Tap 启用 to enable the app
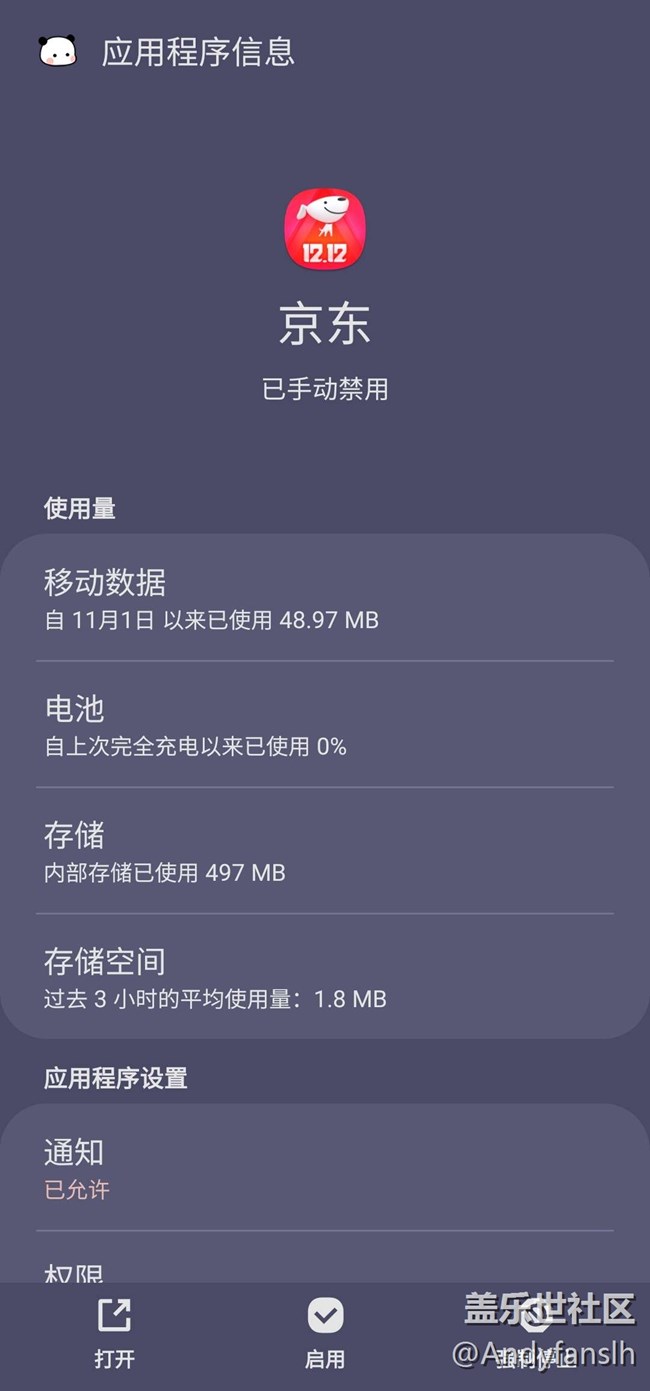The width and height of the screenshot is (650, 1391). pyautogui.click(x=325, y=1332)
